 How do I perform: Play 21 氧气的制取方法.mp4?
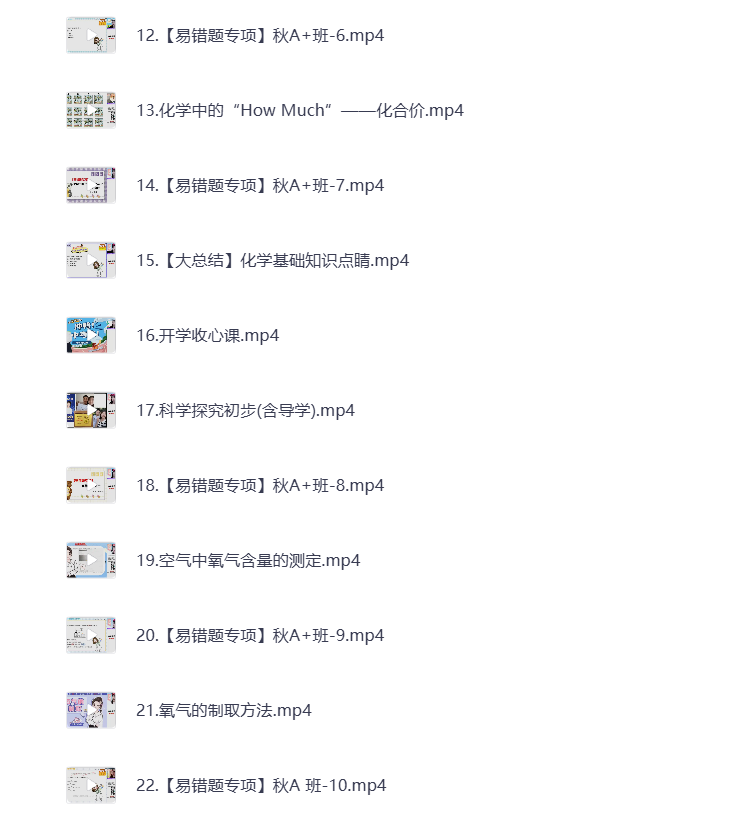[x=224, y=711]
